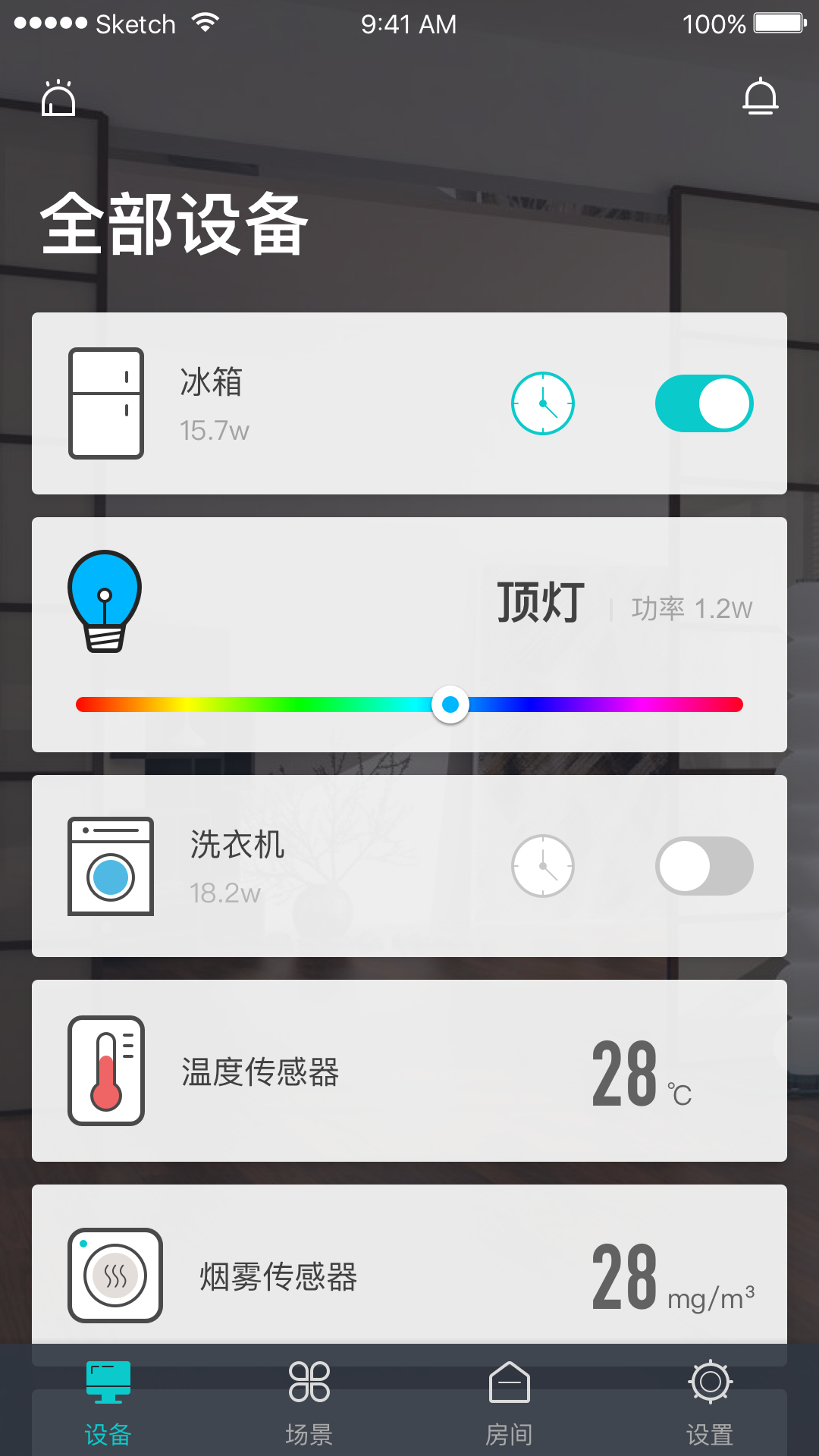Open the 温度传感器 card
Viewport: 819px width, 1456px height.
pyautogui.click(x=409, y=1071)
